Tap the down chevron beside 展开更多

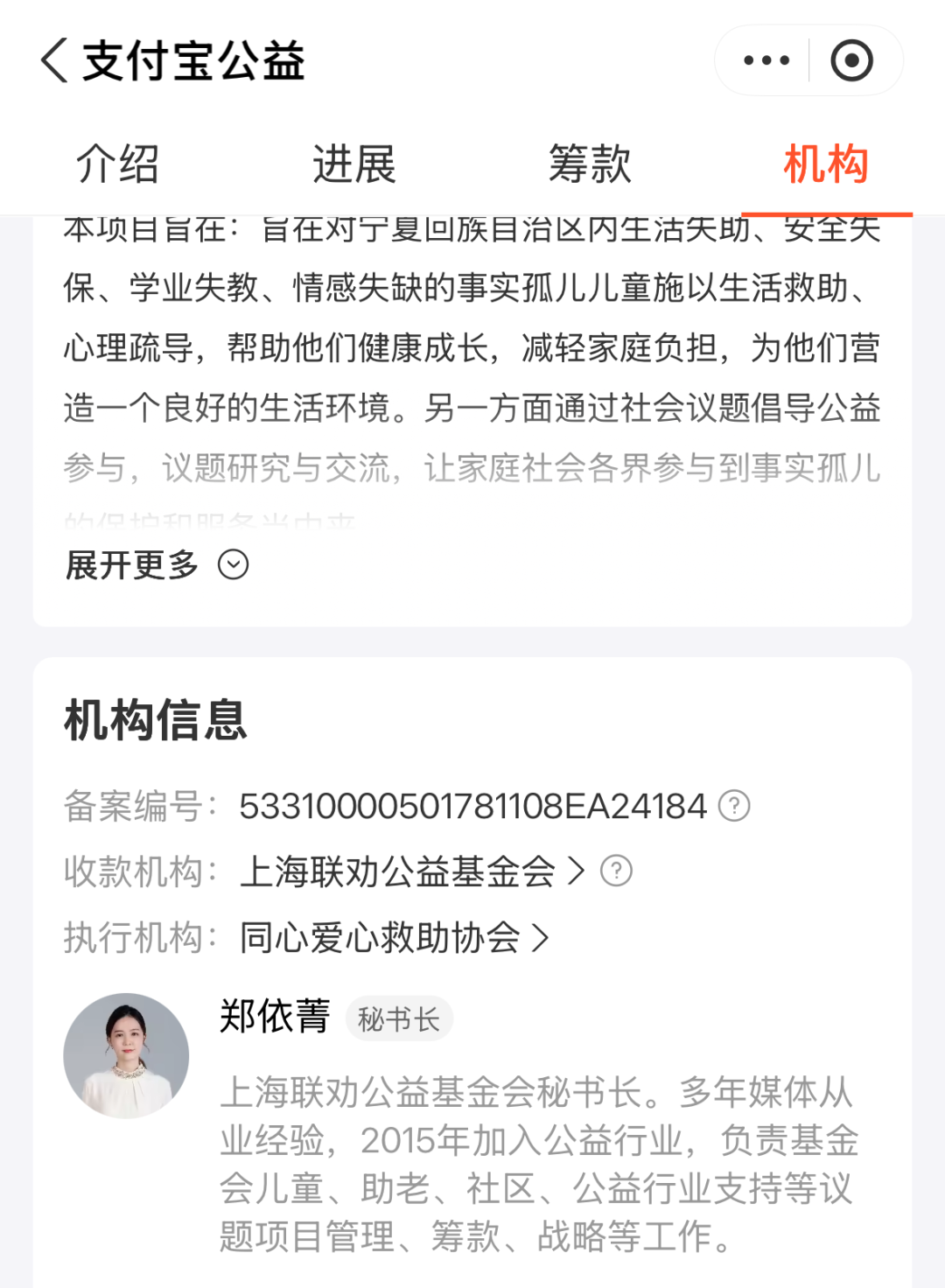pyautogui.click(x=233, y=567)
